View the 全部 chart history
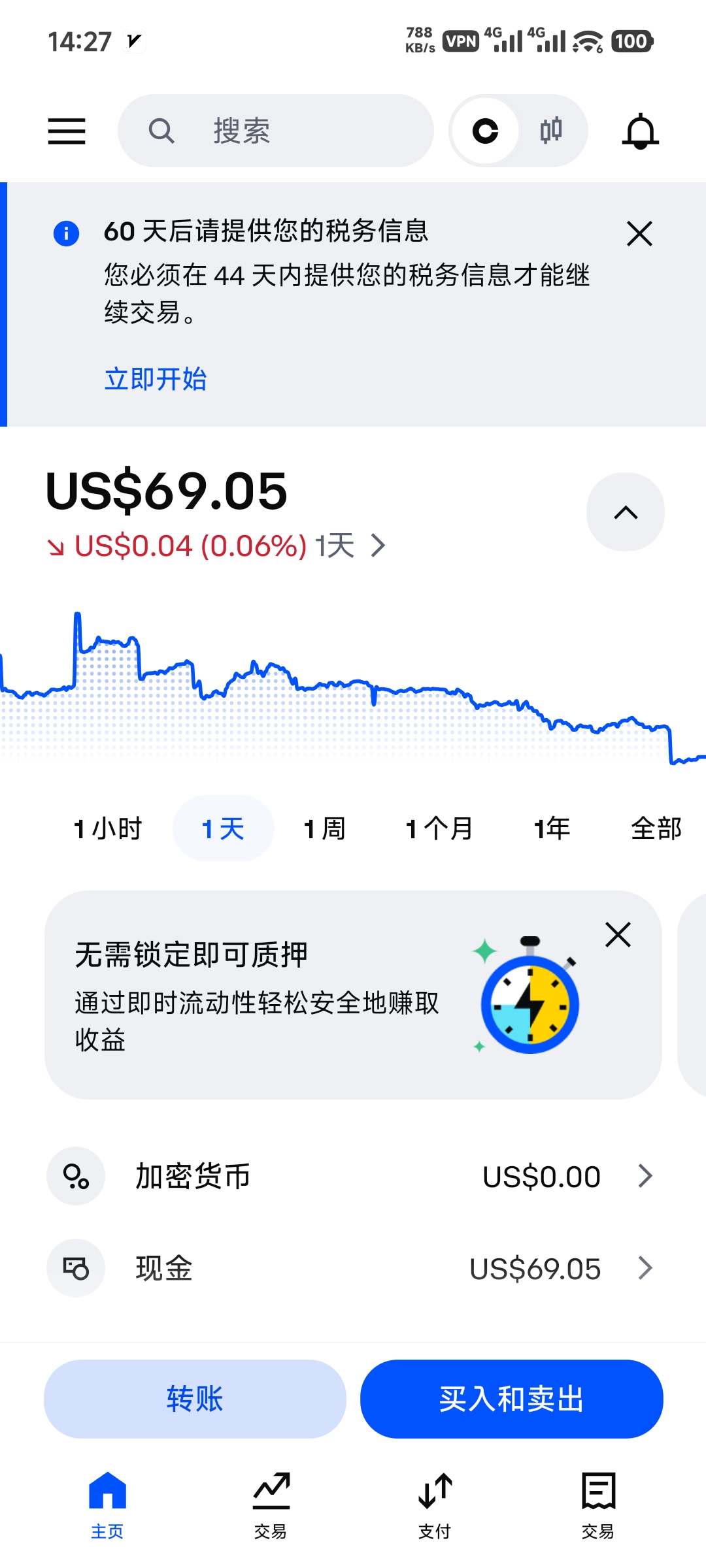The image size is (706, 1568). pyautogui.click(x=657, y=827)
